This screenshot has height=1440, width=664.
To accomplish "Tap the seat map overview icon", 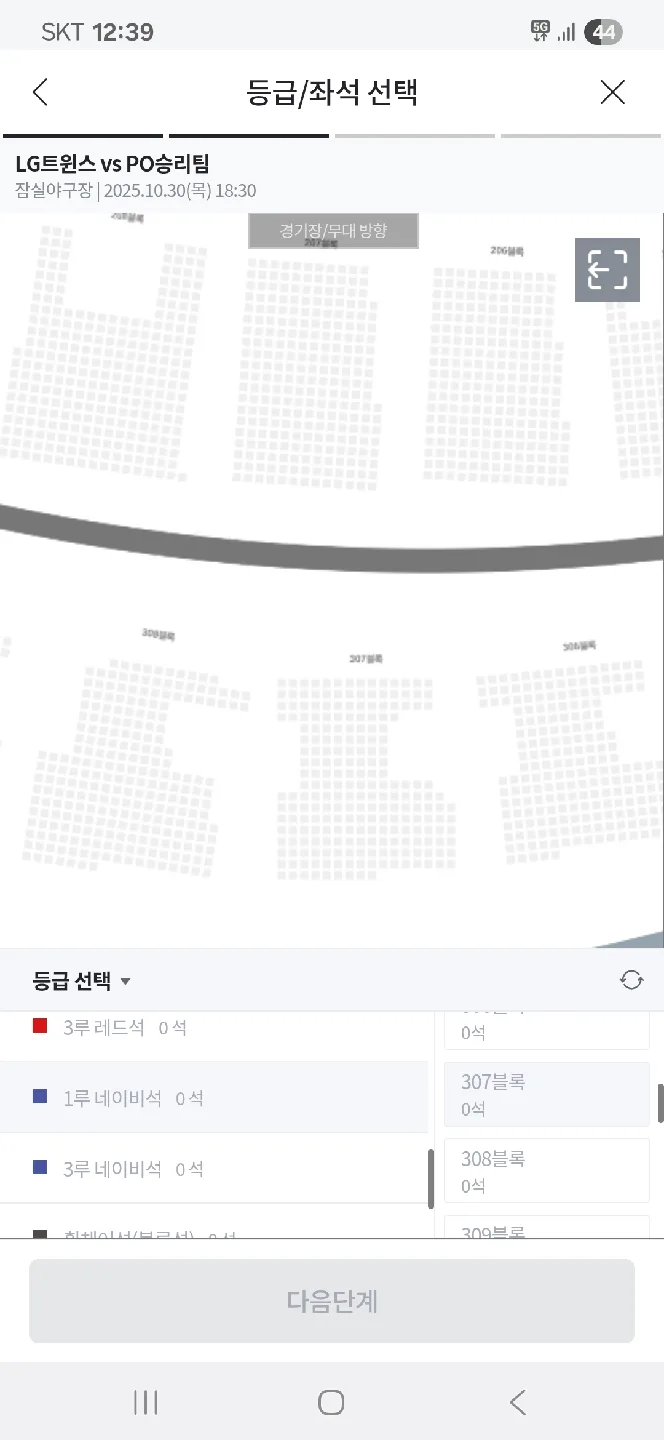I will [x=607, y=270].
